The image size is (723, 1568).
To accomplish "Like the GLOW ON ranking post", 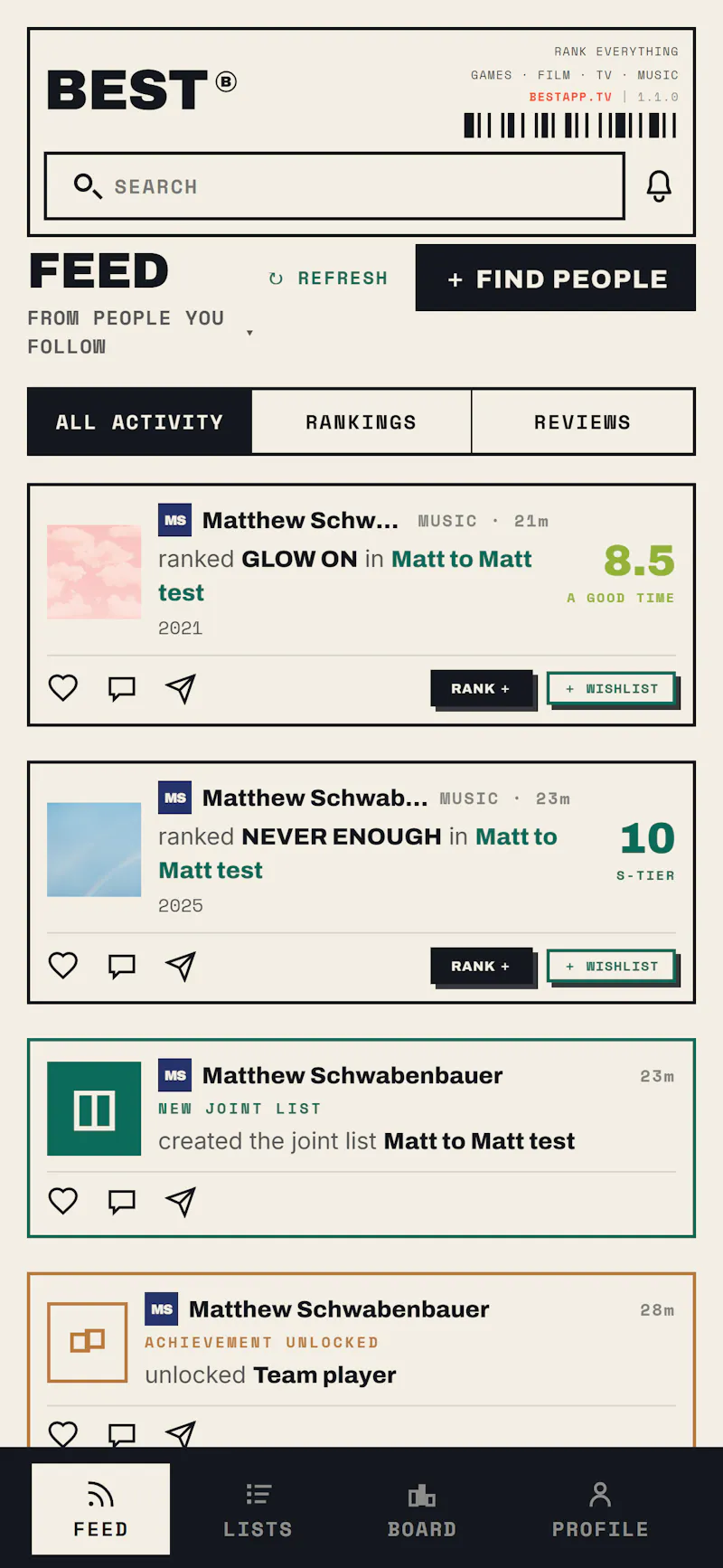I will (x=63, y=688).
